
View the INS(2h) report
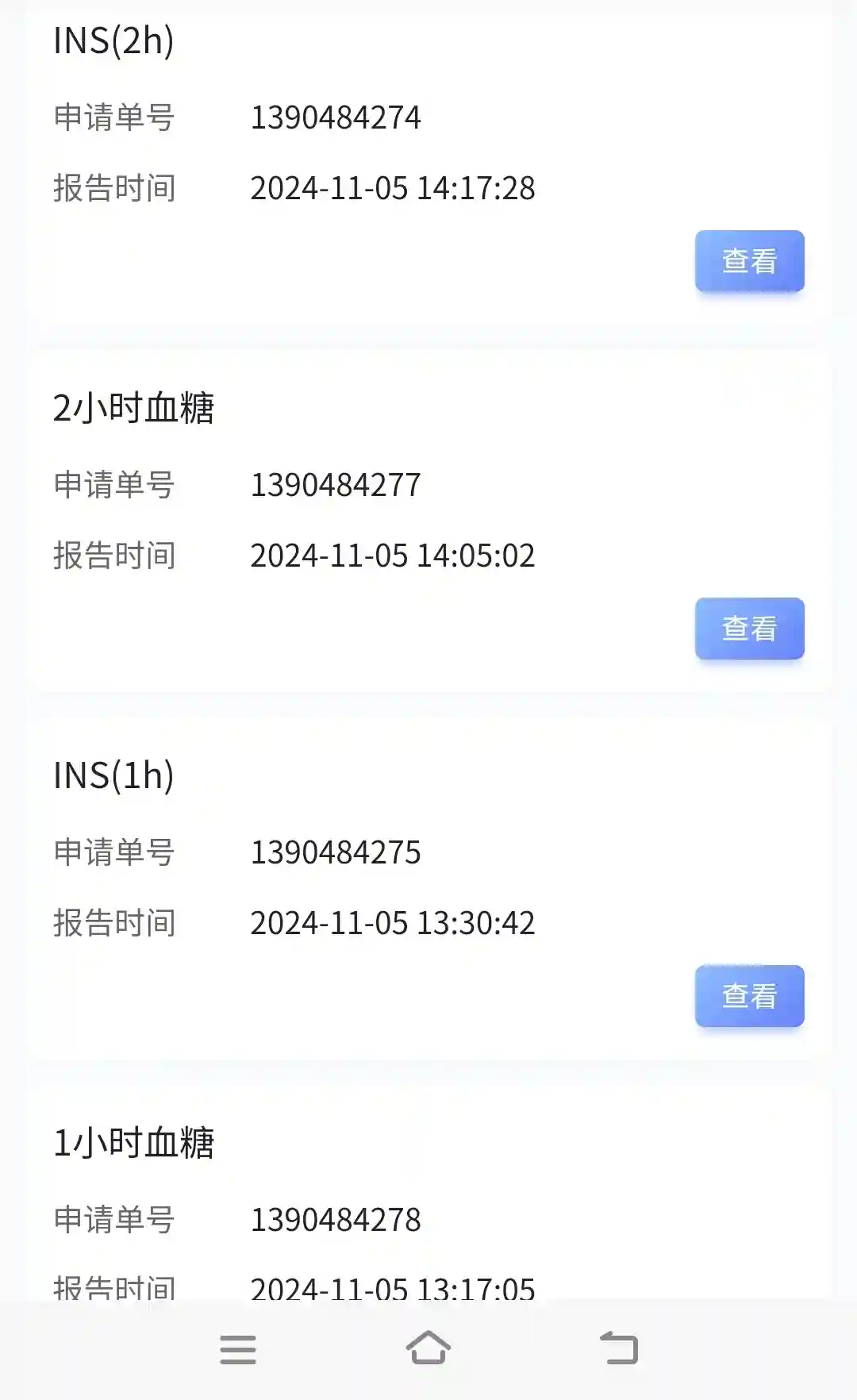click(x=749, y=261)
